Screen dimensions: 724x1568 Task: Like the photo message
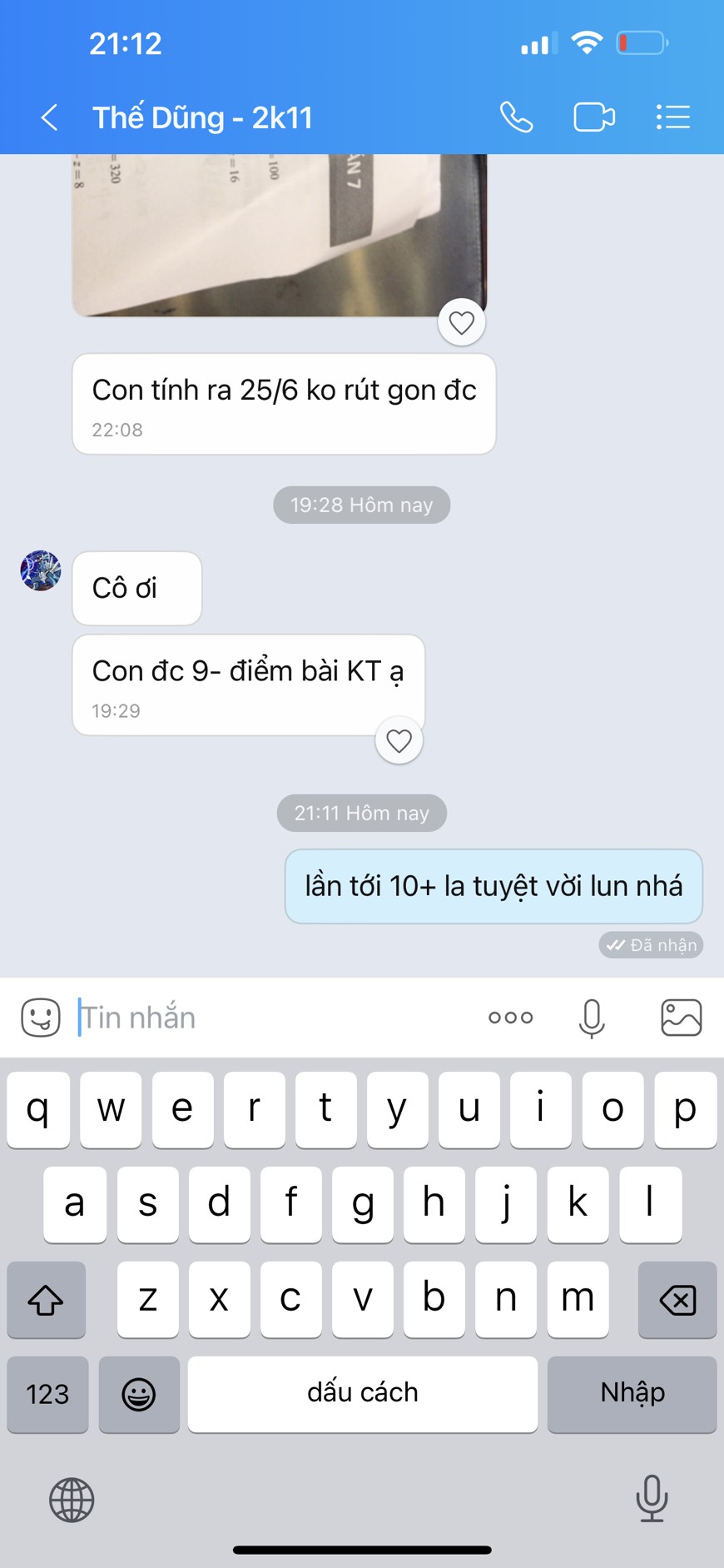click(x=462, y=322)
